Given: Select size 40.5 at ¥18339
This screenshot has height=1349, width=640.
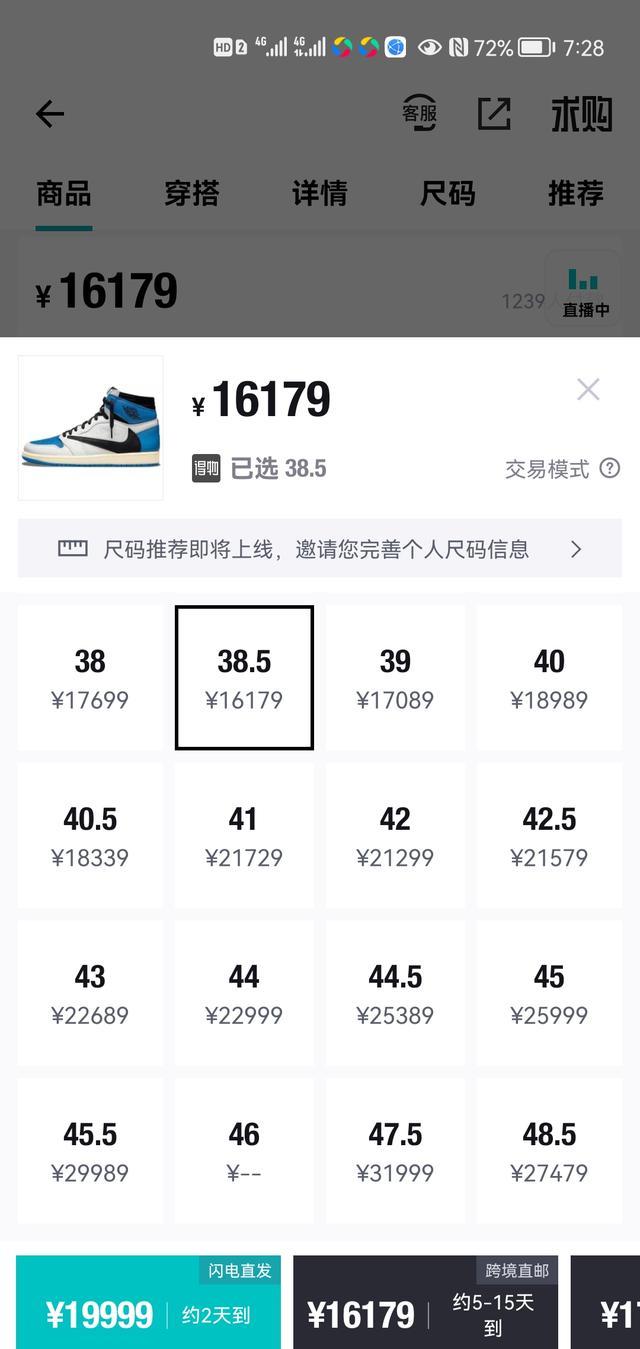Looking at the screenshot, I should click(90, 836).
